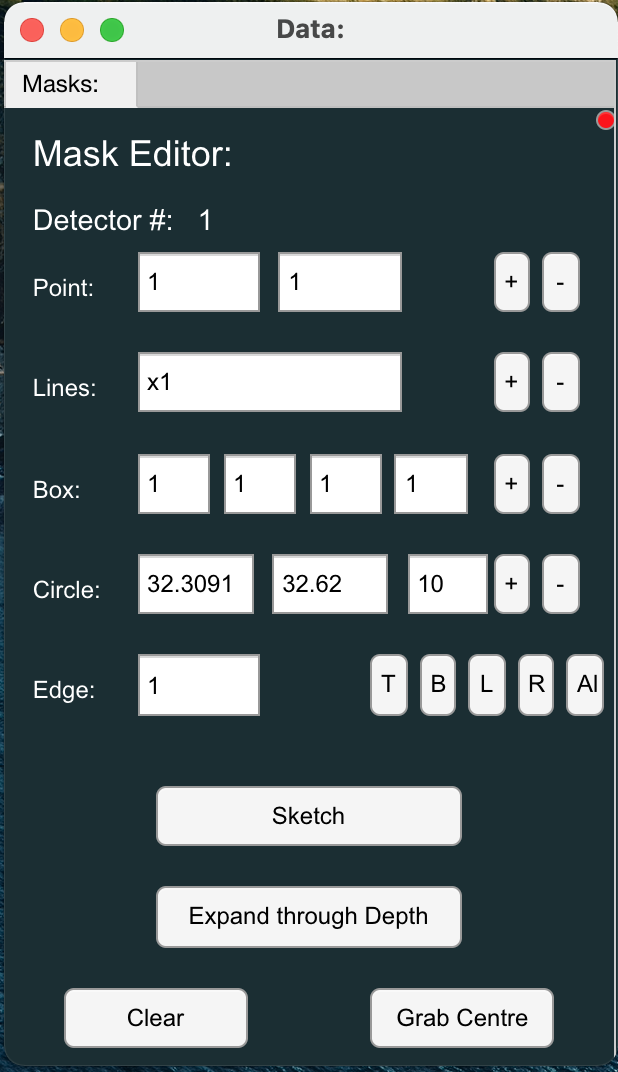Click the Sketch button
618x1072 pixels.
pos(308,817)
